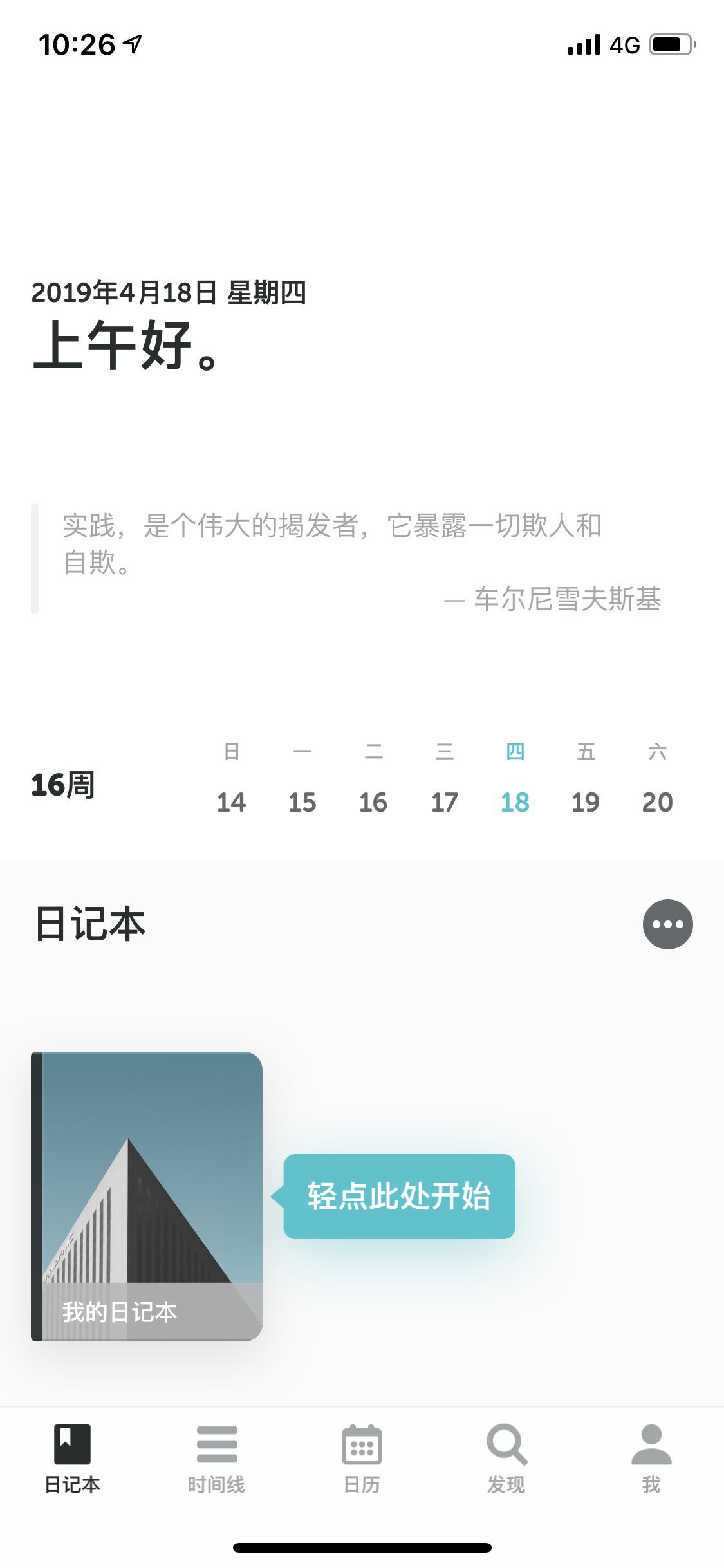Image resolution: width=724 pixels, height=1568 pixels.
Task: Select date 19 in the week row
Action: coord(586,802)
